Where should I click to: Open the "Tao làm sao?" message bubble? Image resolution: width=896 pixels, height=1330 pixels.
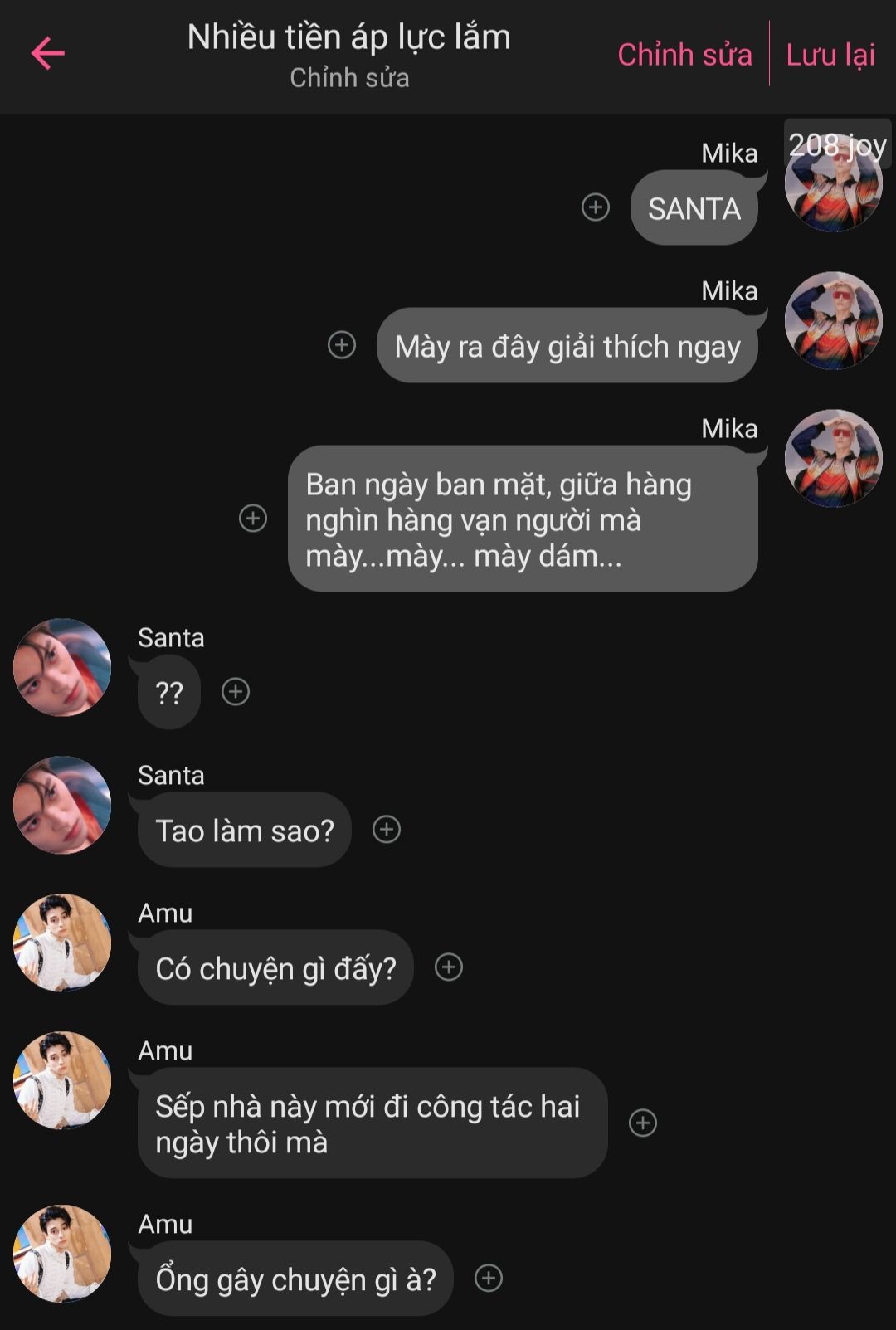click(245, 831)
